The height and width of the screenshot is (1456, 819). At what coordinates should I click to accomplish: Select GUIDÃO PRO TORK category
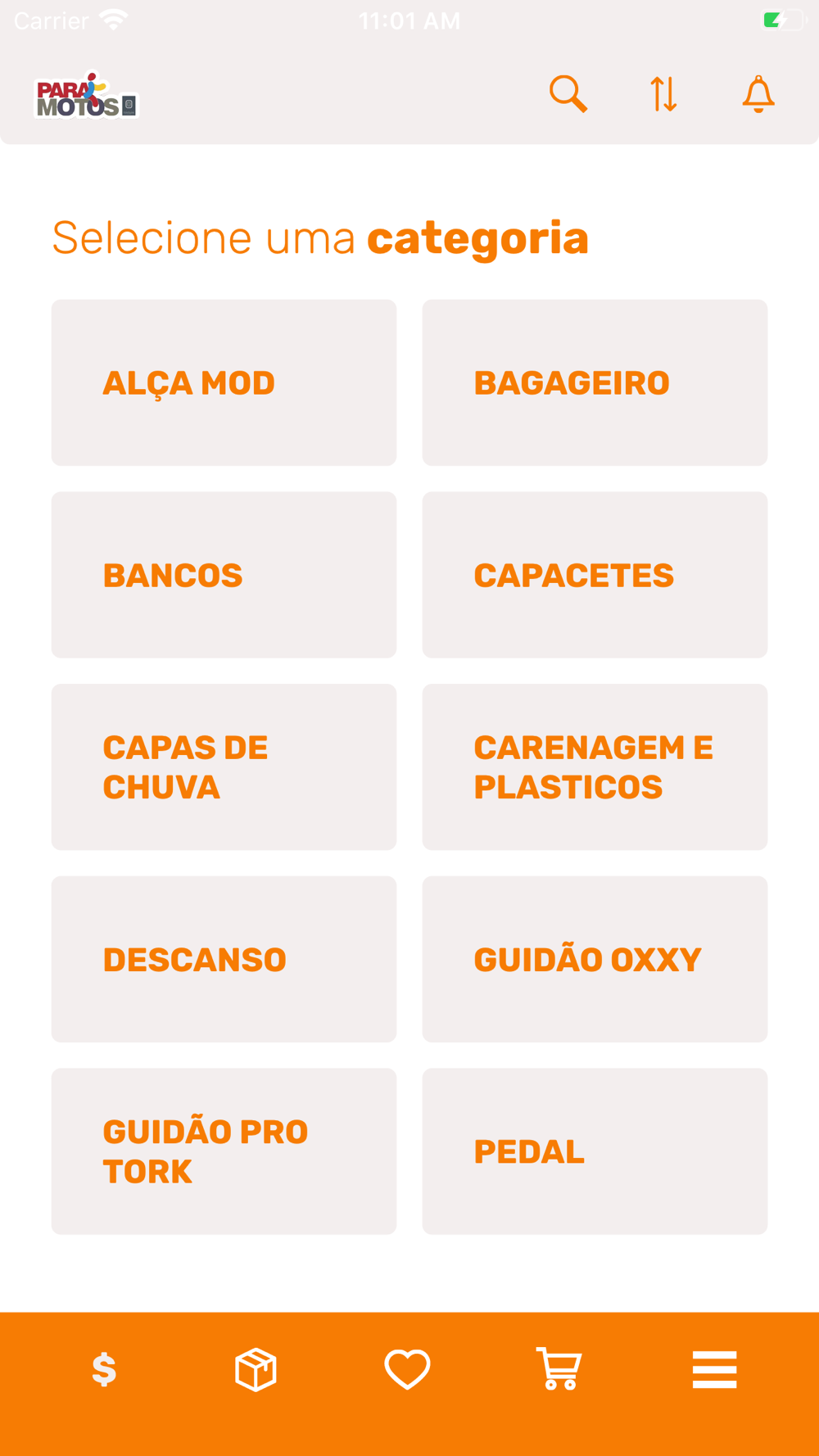224,1151
